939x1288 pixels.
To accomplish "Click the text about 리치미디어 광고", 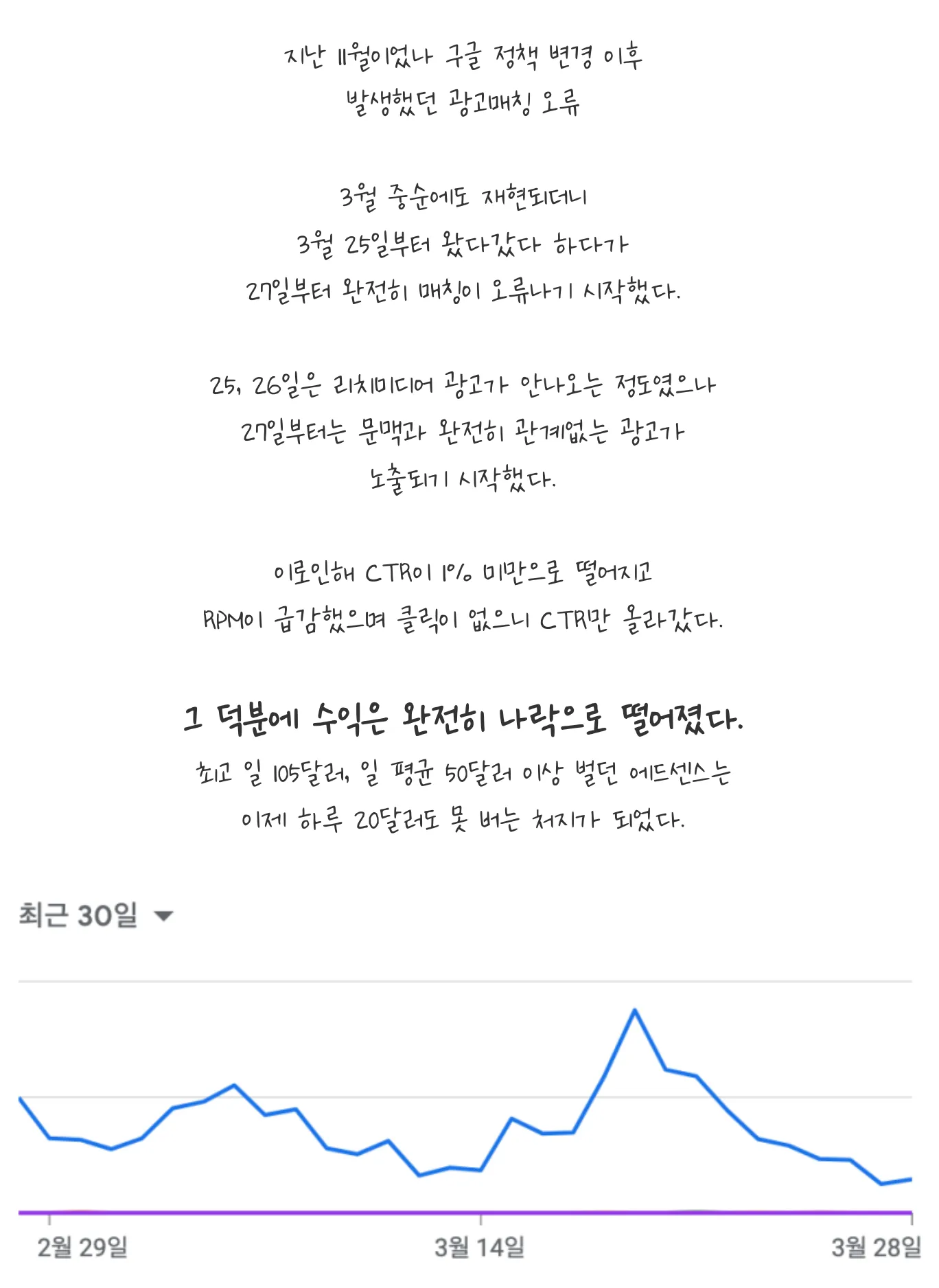I will (x=464, y=387).
